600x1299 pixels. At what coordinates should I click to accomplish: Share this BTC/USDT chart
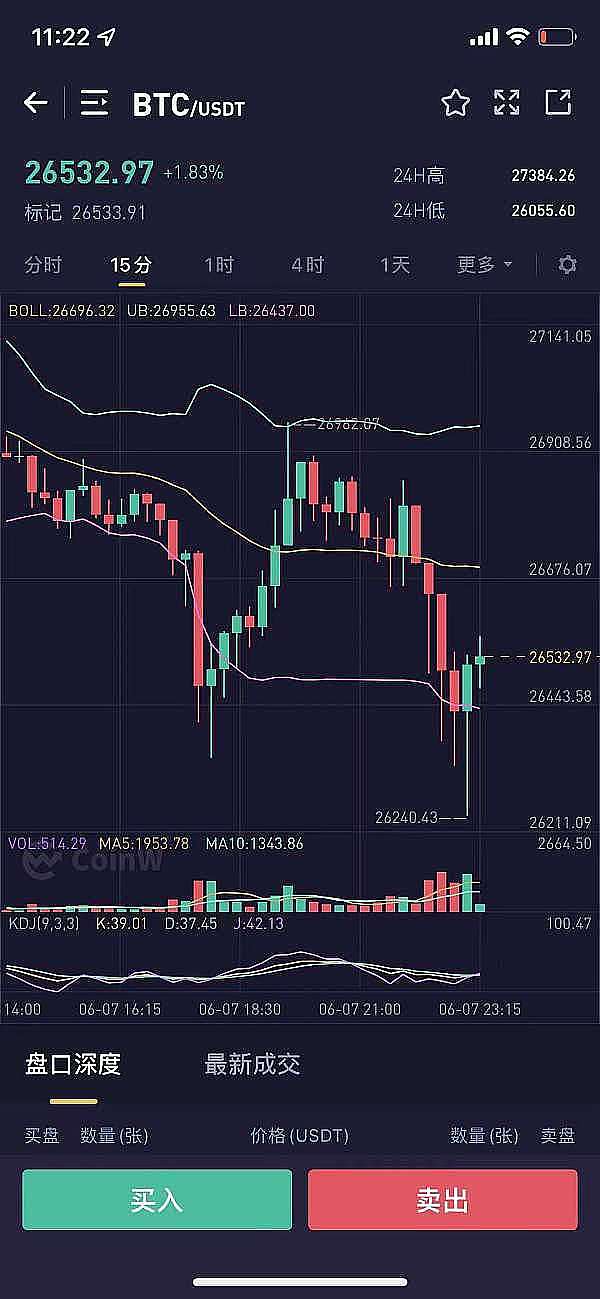pyautogui.click(x=558, y=102)
